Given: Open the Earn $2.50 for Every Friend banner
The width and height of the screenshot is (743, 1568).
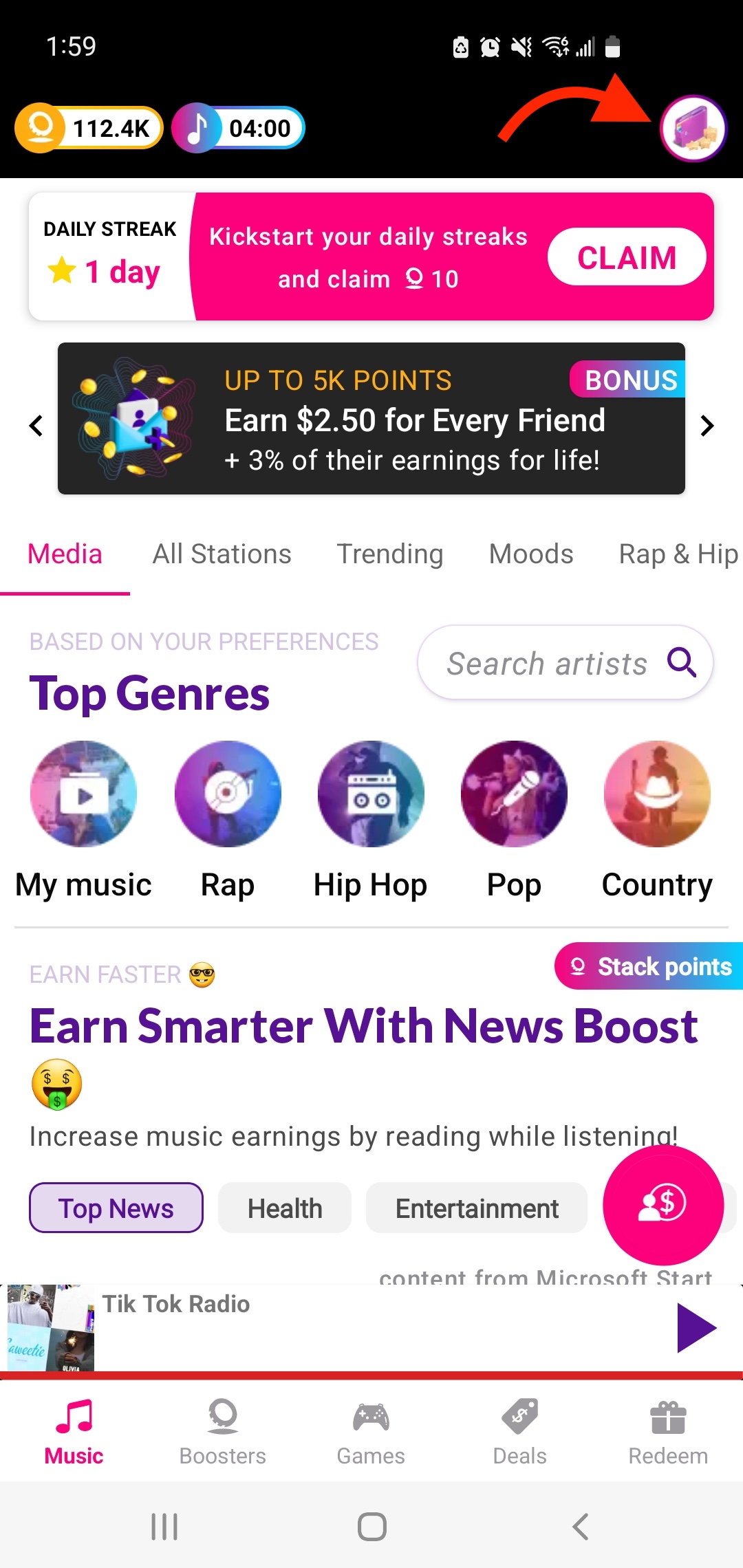Looking at the screenshot, I should pyautogui.click(x=371, y=419).
